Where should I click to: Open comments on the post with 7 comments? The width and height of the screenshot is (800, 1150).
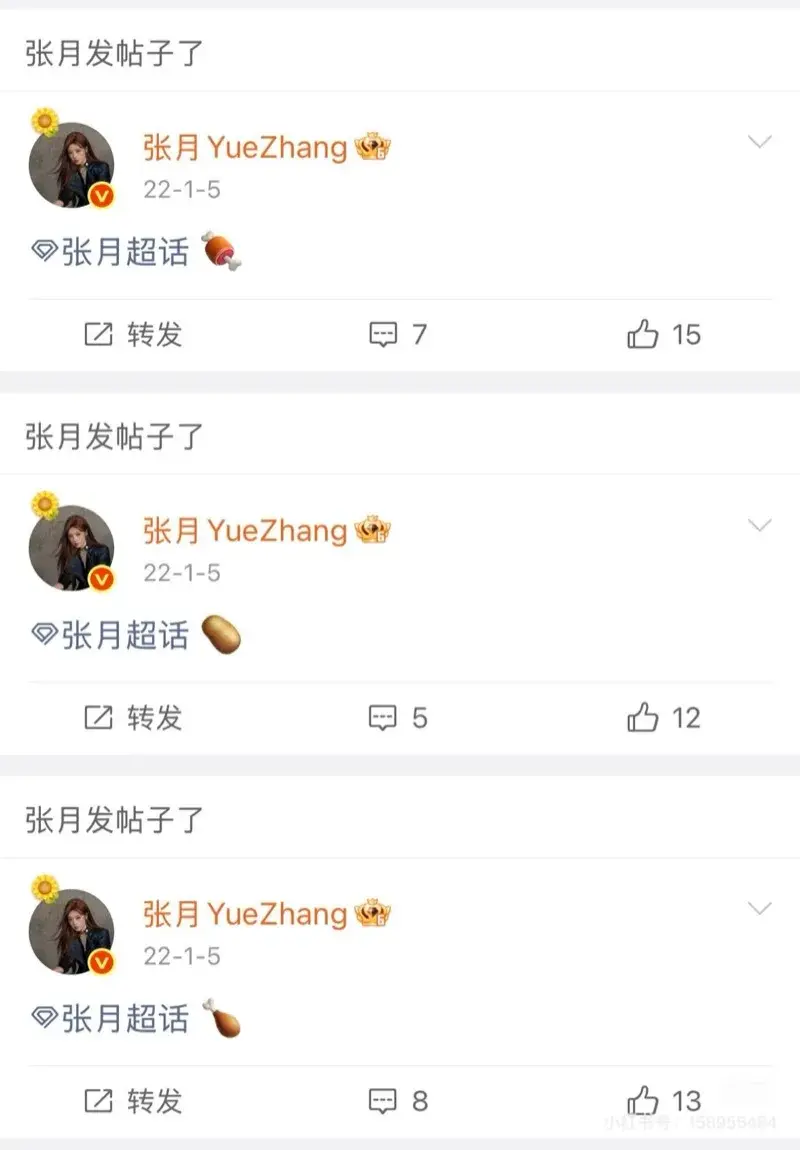tap(397, 334)
